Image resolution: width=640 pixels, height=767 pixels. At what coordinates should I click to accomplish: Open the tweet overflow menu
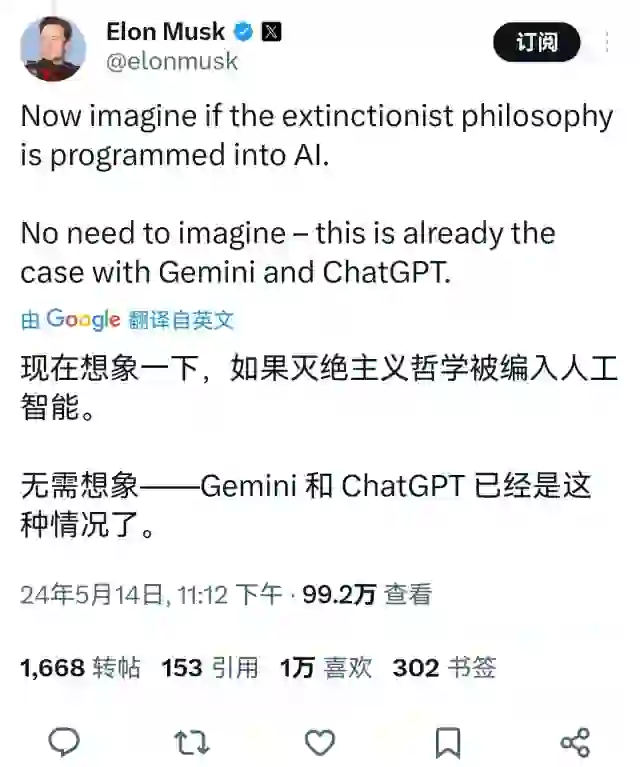click(x=610, y=42)
